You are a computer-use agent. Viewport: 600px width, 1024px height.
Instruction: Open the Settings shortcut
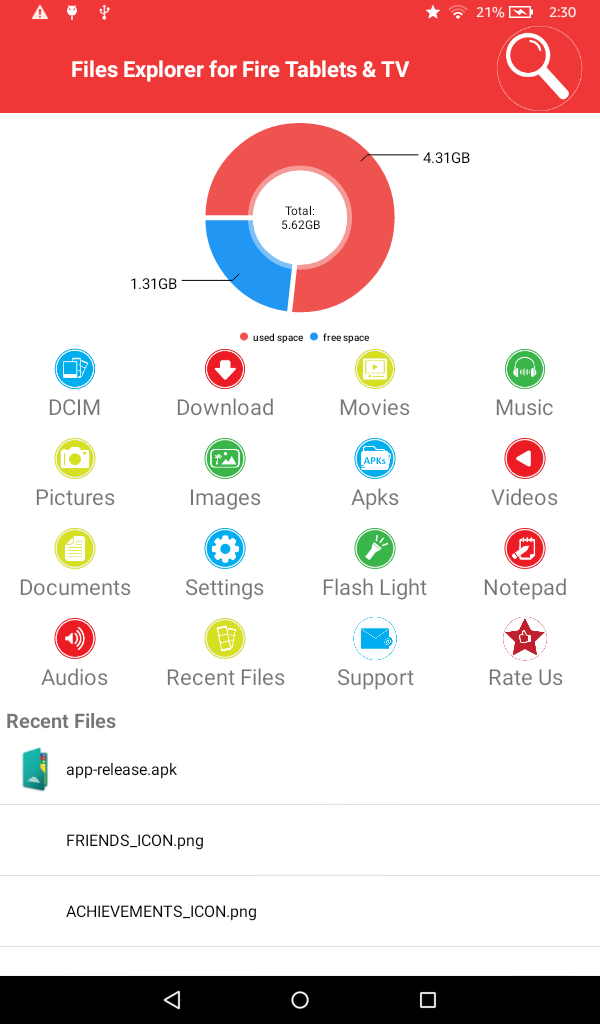pyautogui.click(x=225, y=550)
